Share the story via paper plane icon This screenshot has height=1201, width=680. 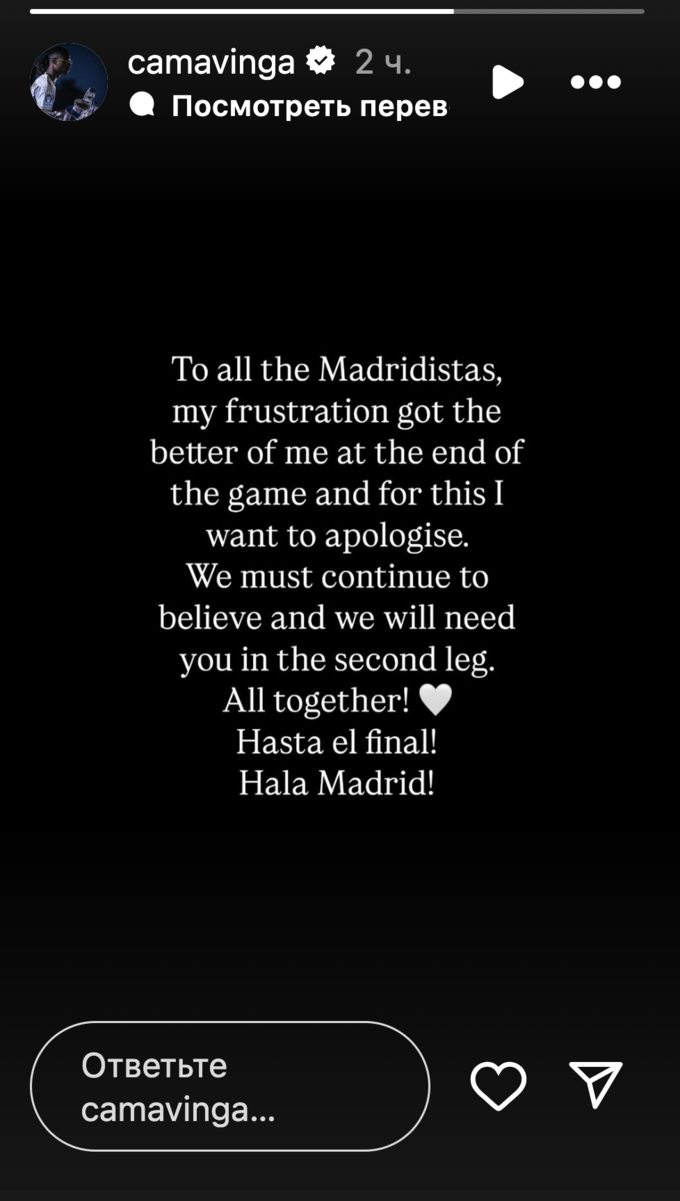tap(596, 1084)
